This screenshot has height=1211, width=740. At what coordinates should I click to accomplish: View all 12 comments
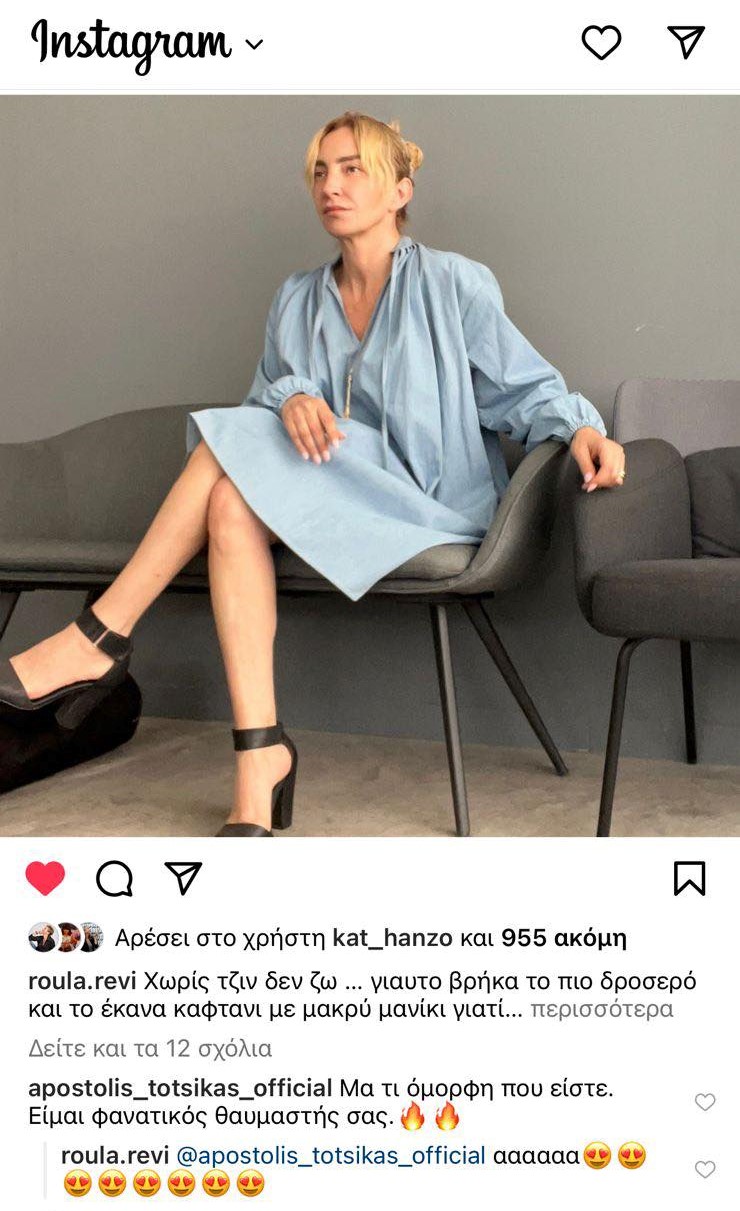150,1048
